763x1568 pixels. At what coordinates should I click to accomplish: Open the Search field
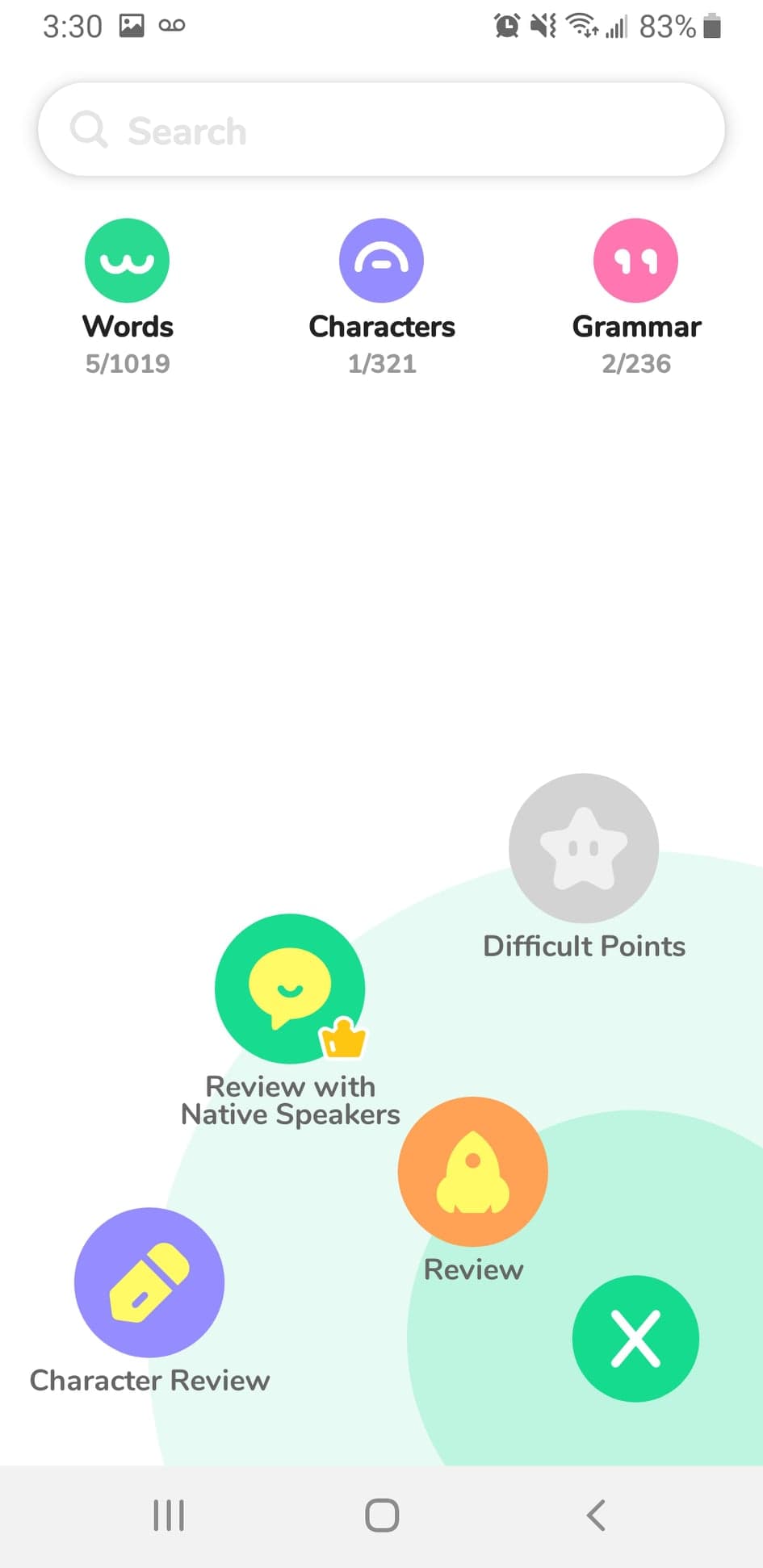point(380,130)
